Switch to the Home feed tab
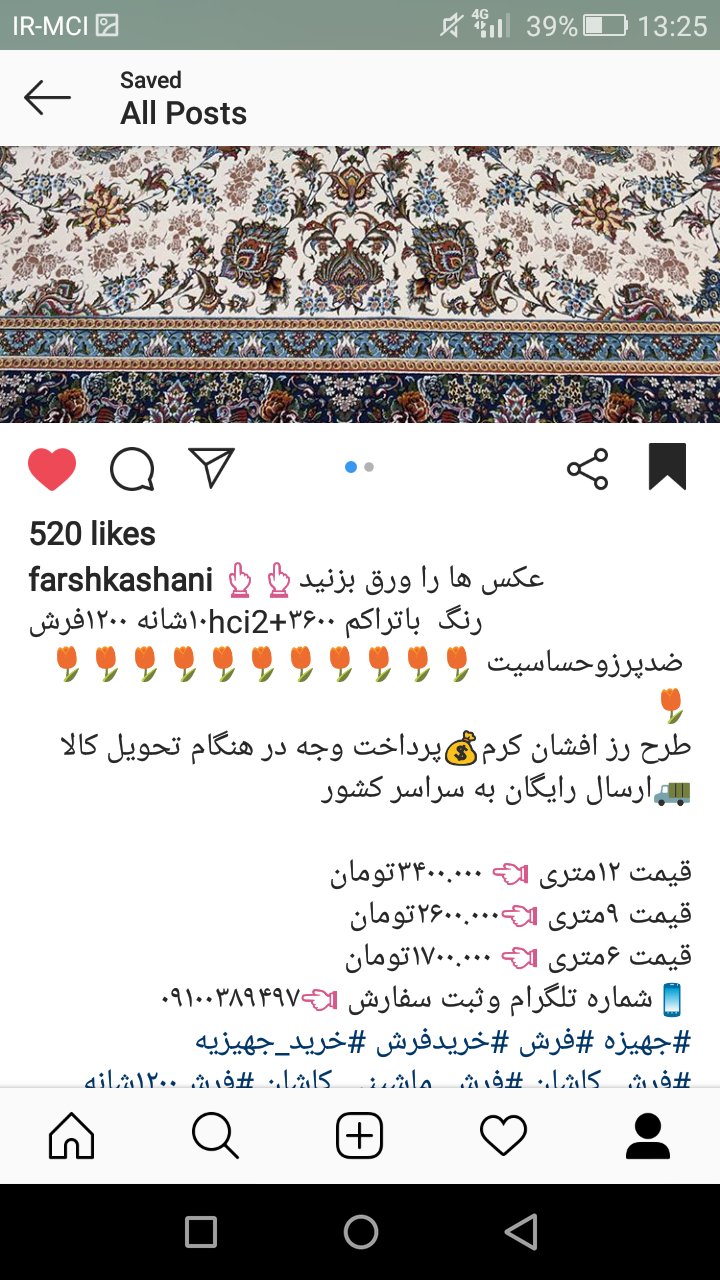Viewport: 720px width, 1280px height. pos(72,1135)
